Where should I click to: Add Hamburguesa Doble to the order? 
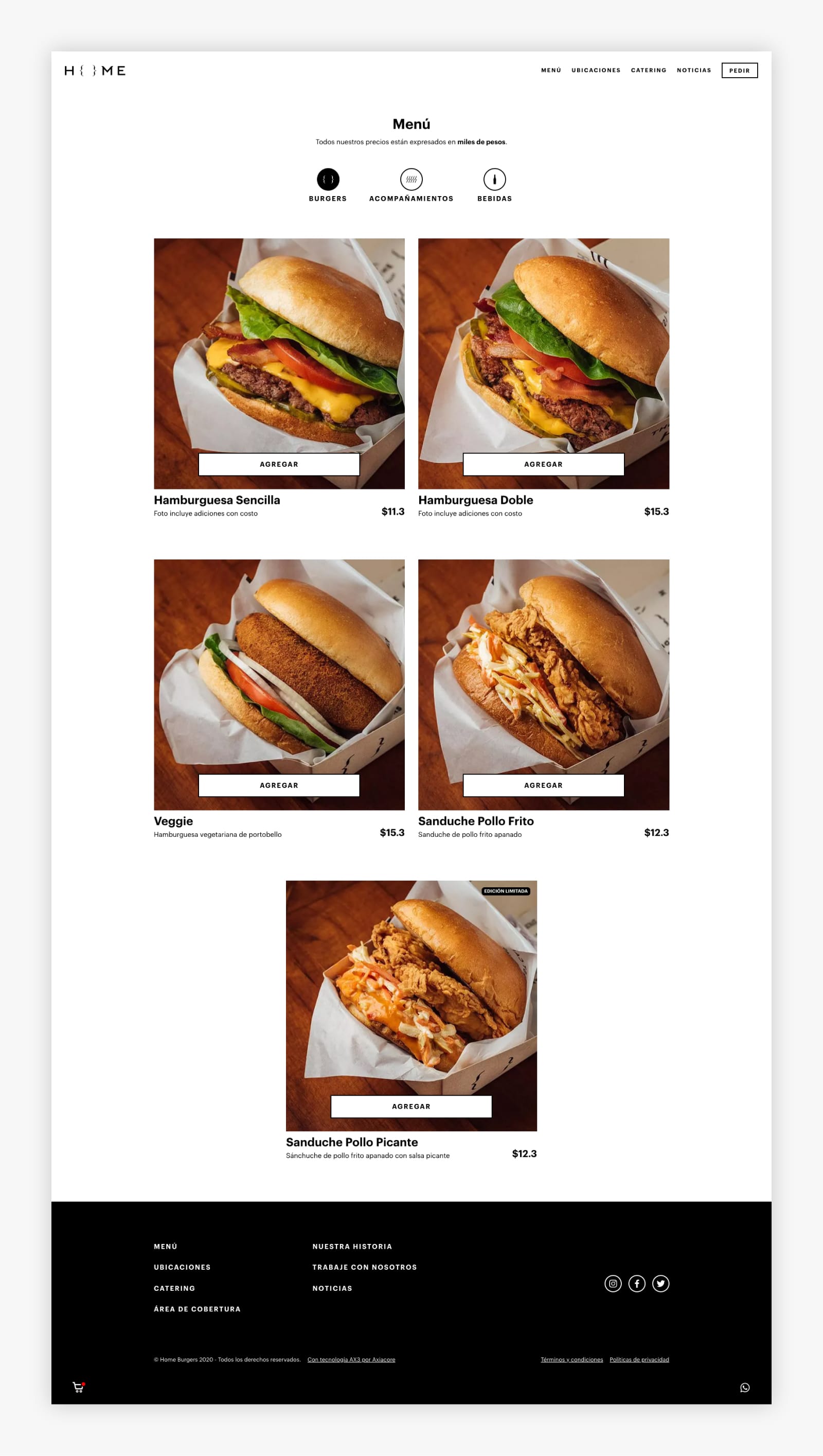coord(543,464)
